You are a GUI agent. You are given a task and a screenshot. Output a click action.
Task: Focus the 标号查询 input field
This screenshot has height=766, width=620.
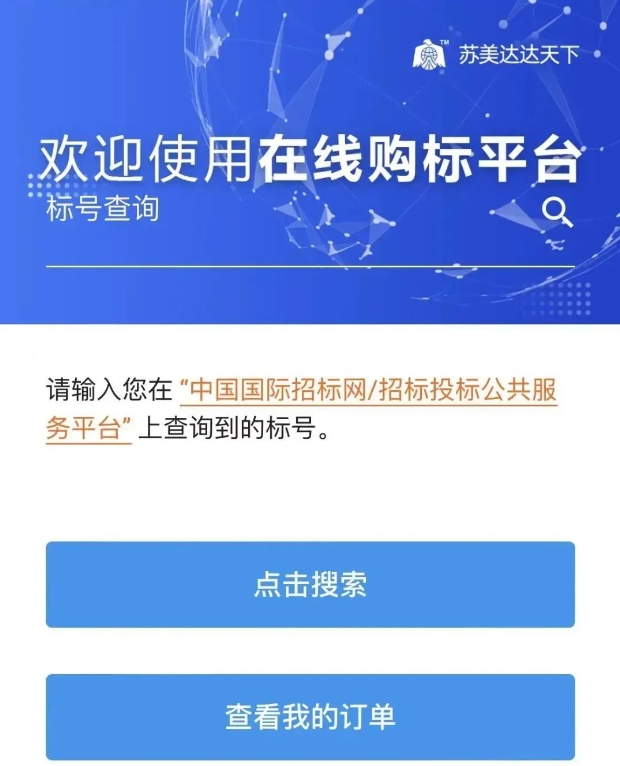click(x=280, y=214)
